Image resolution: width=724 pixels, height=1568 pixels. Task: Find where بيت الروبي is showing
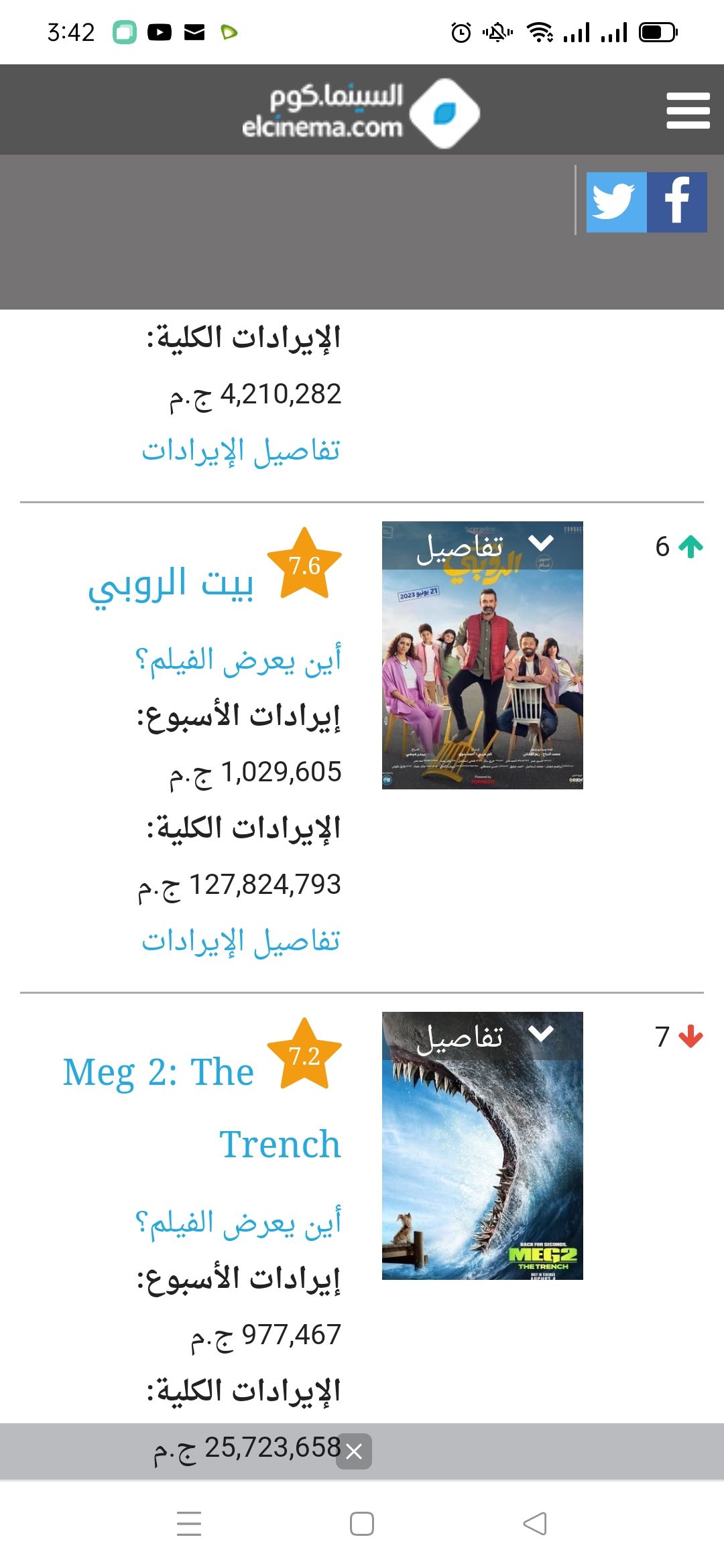click(x=238, y=661)
